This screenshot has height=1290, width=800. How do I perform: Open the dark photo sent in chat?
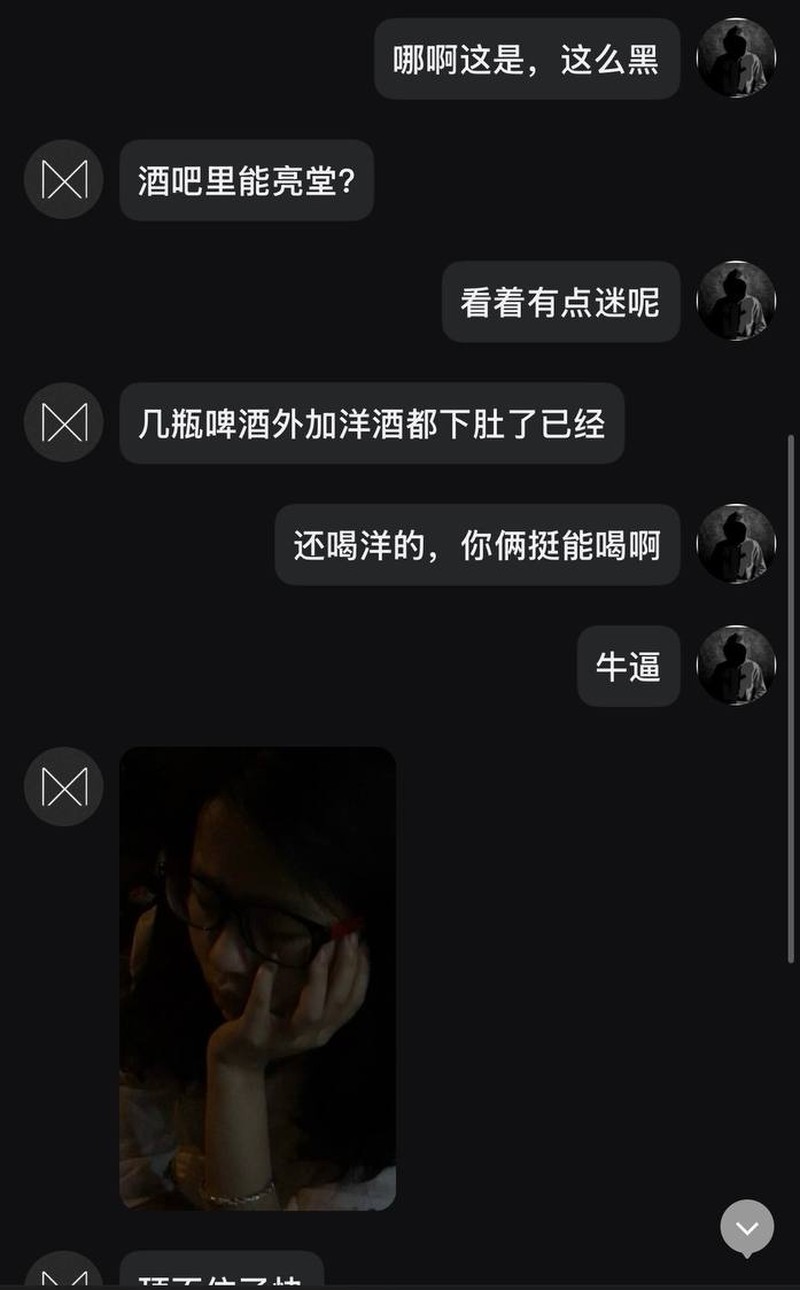click(x=258, y=977)
